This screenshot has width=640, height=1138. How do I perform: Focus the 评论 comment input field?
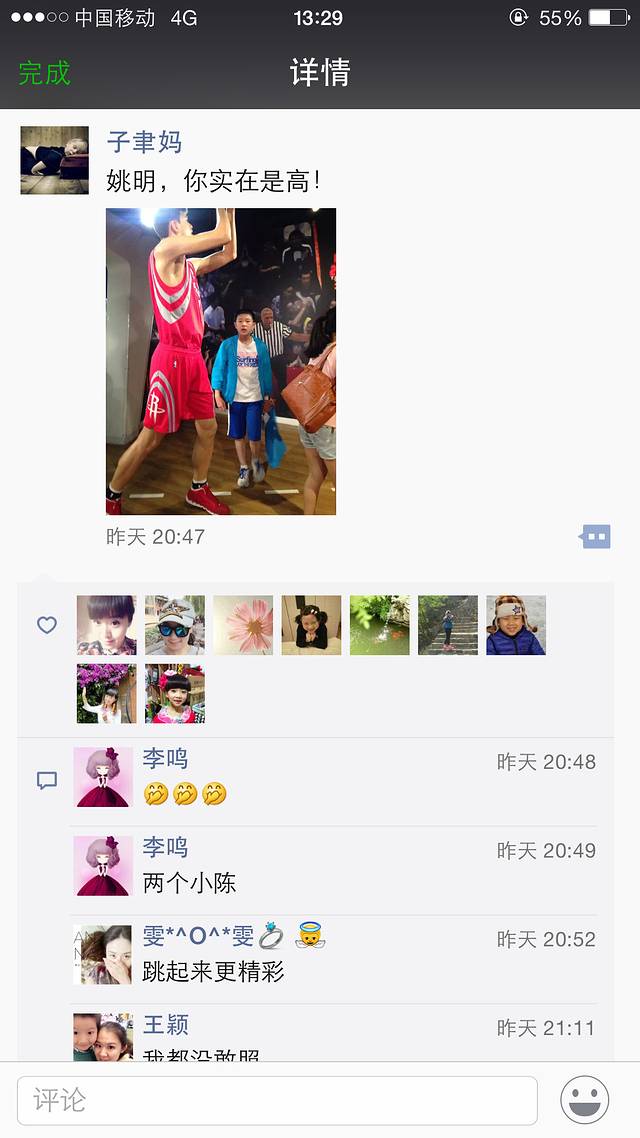pyautogui.click(x=277, y=1100)
